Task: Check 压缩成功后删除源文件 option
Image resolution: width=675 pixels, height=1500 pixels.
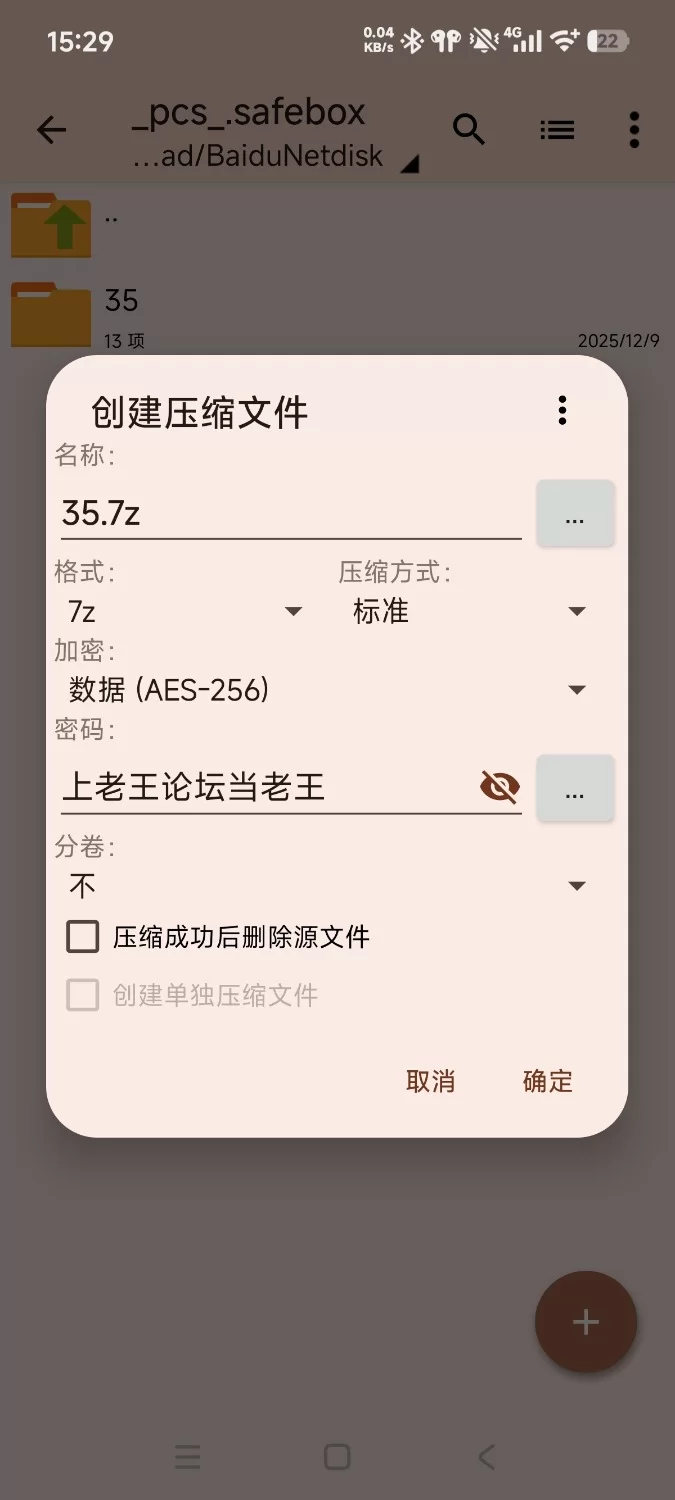Action: point(83,937)
